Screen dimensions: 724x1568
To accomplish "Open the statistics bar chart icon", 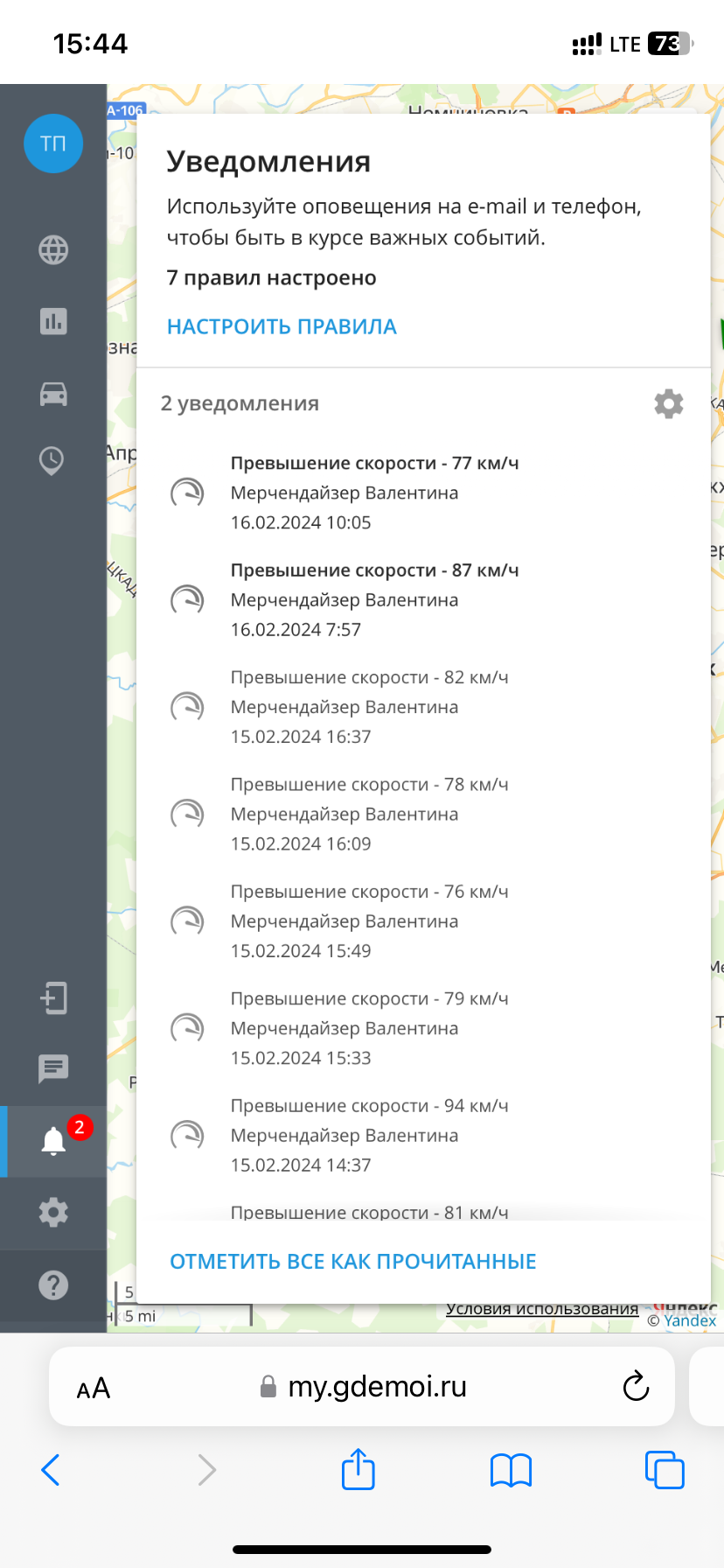I will 53,321.
